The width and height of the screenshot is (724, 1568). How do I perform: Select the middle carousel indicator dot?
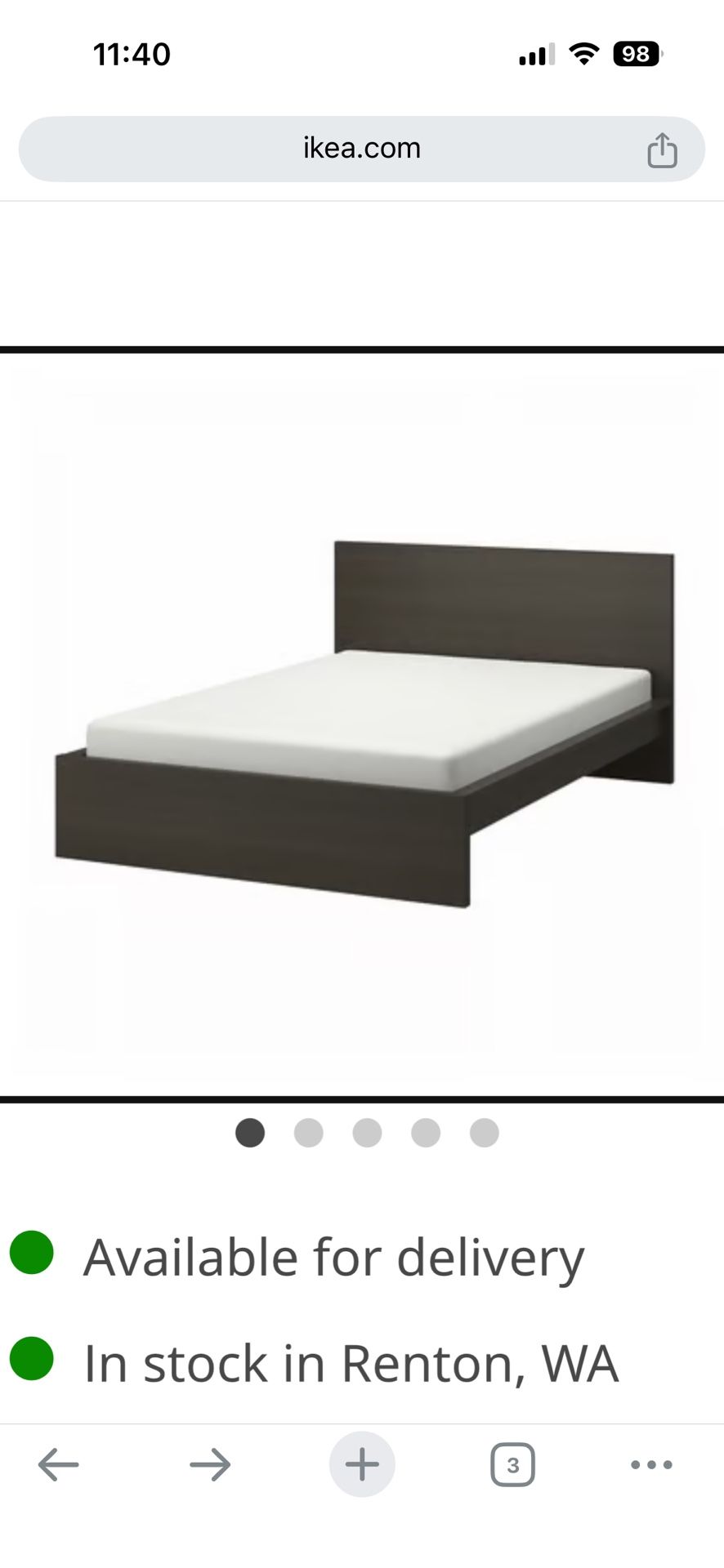367,1133
